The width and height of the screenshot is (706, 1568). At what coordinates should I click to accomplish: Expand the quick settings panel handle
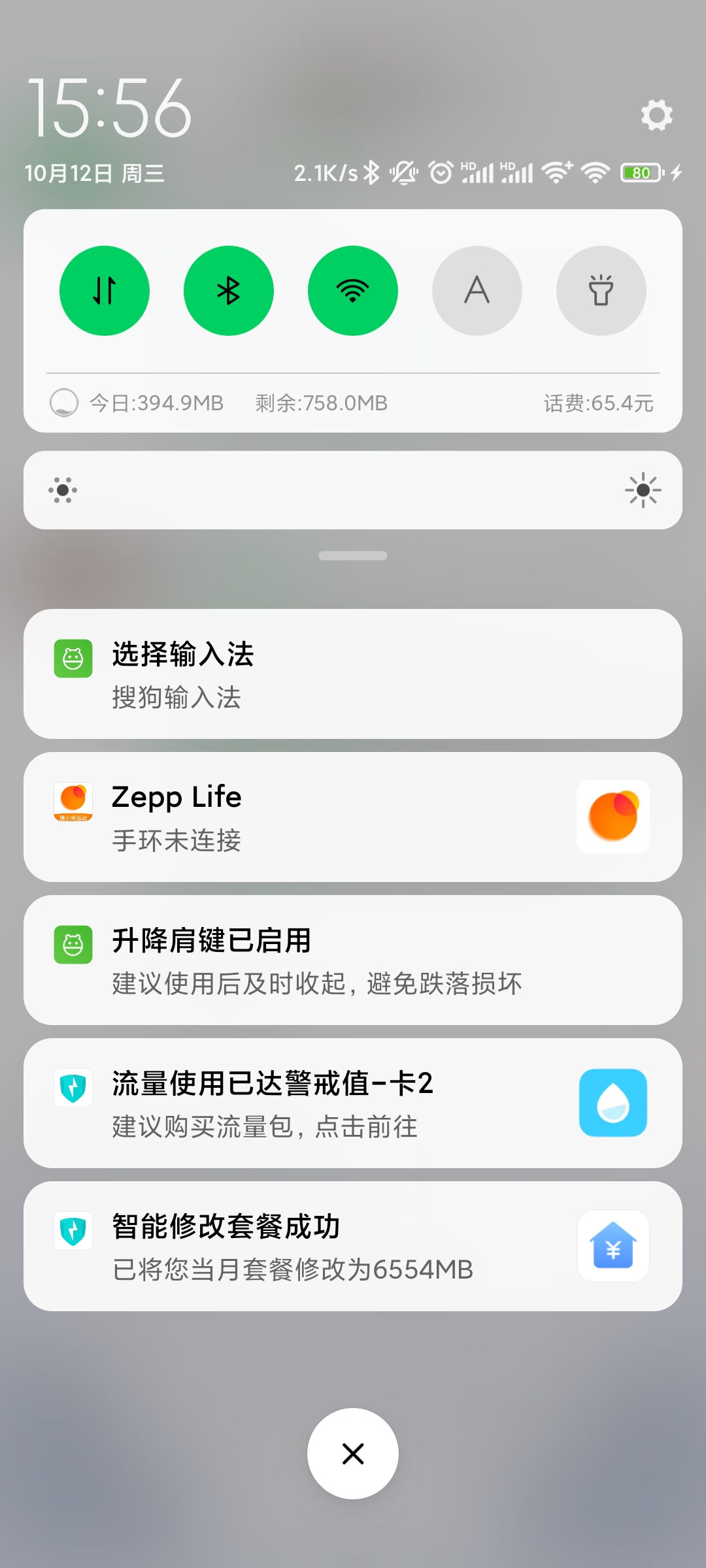353,556
